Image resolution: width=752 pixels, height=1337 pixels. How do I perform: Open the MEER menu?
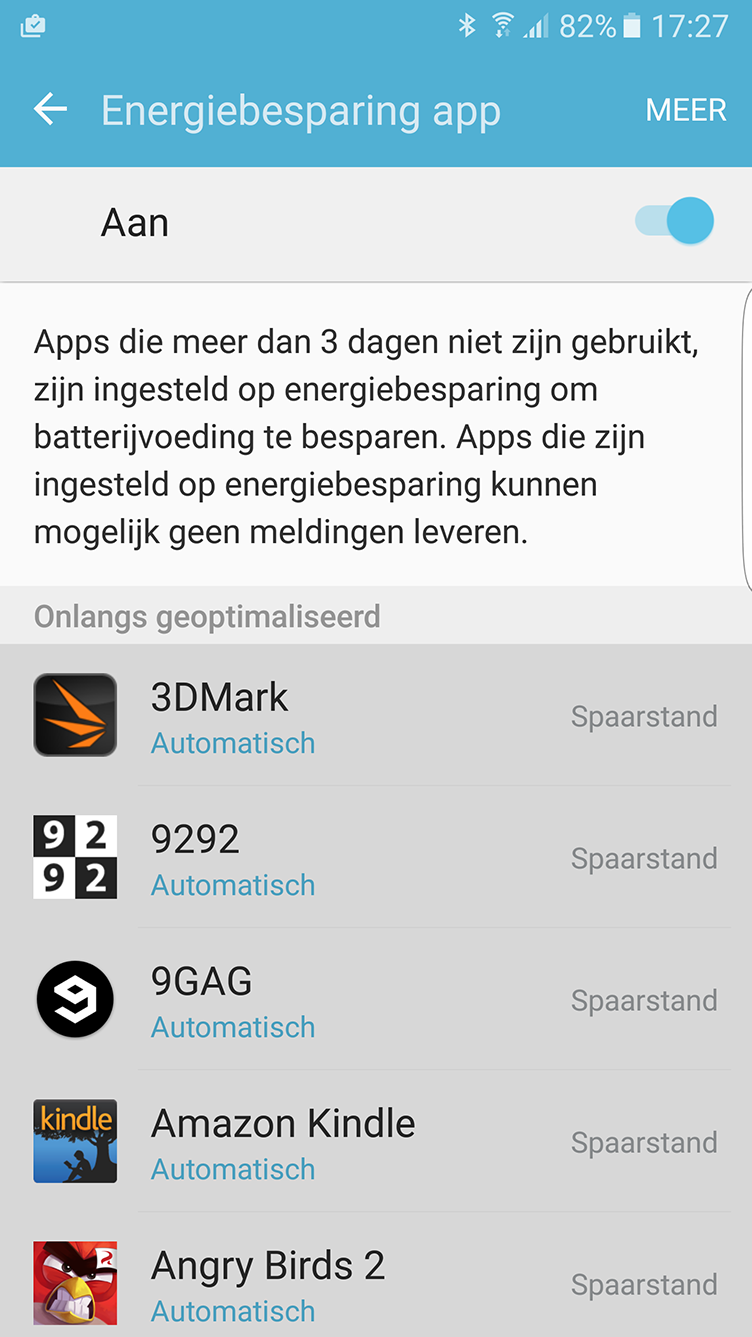coord(686,110)
